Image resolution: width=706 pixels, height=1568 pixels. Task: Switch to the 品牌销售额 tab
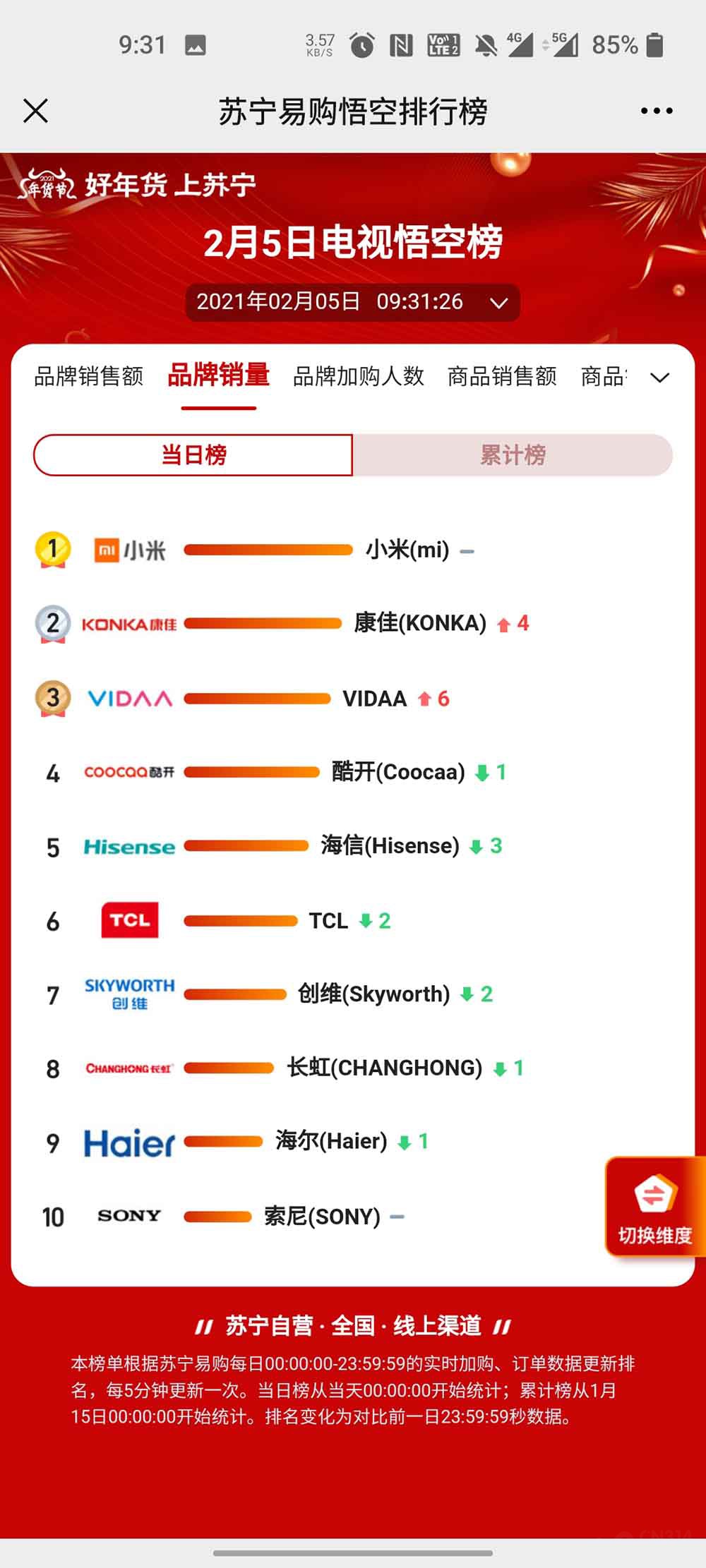89,376
